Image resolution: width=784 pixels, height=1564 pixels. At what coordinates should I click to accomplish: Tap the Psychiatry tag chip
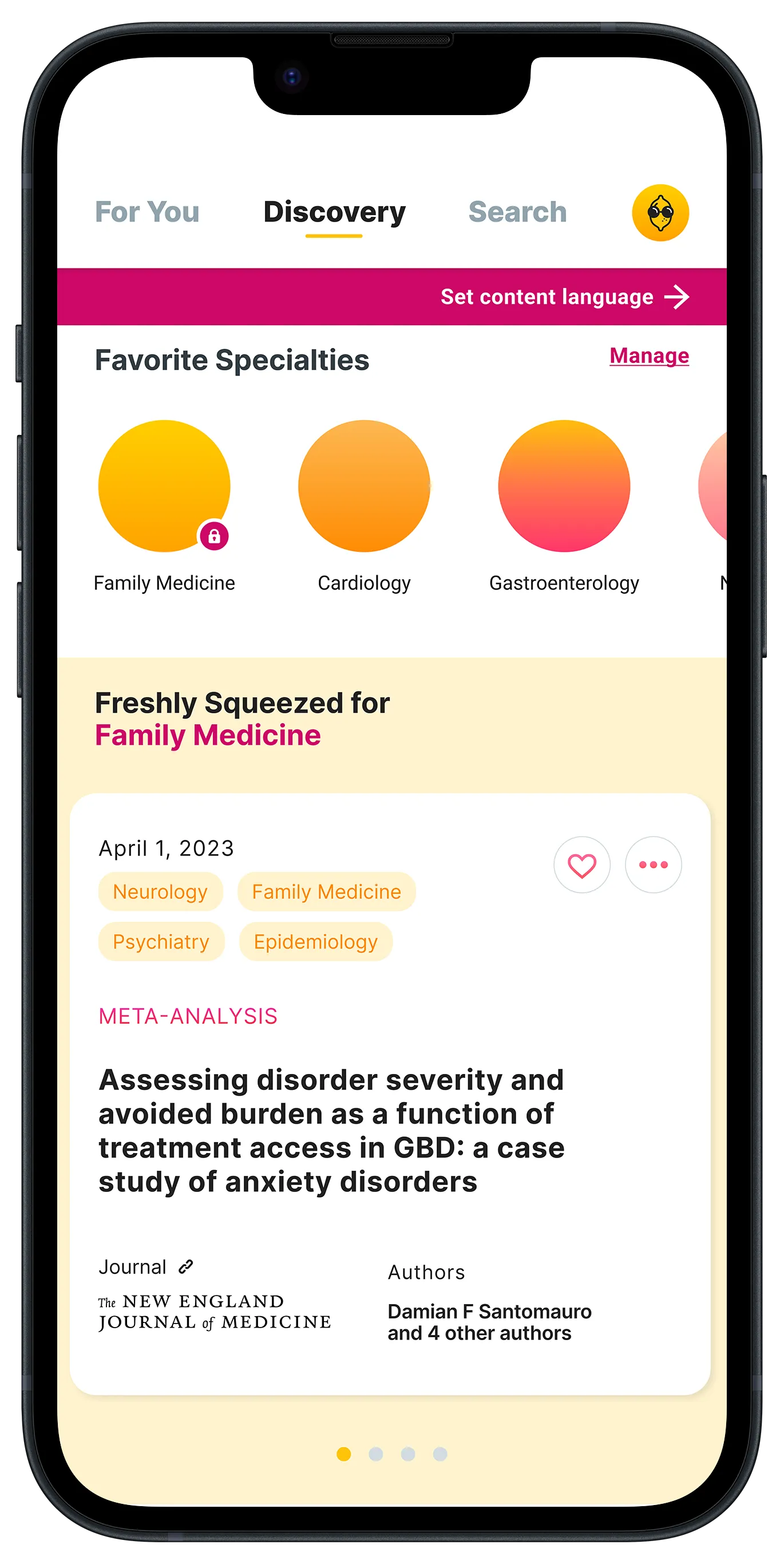[161, 942]
